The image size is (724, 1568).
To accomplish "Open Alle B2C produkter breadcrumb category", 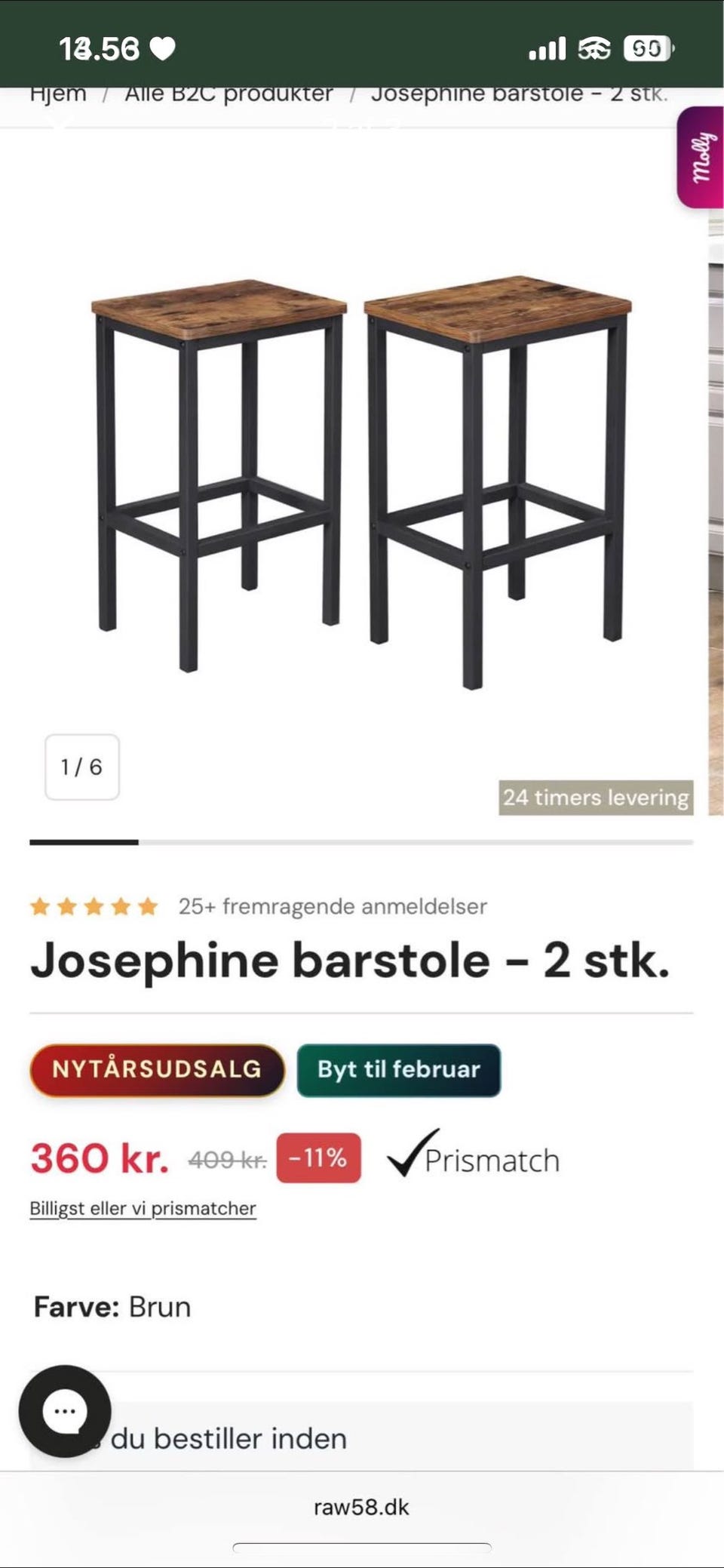I will (226, 93).
